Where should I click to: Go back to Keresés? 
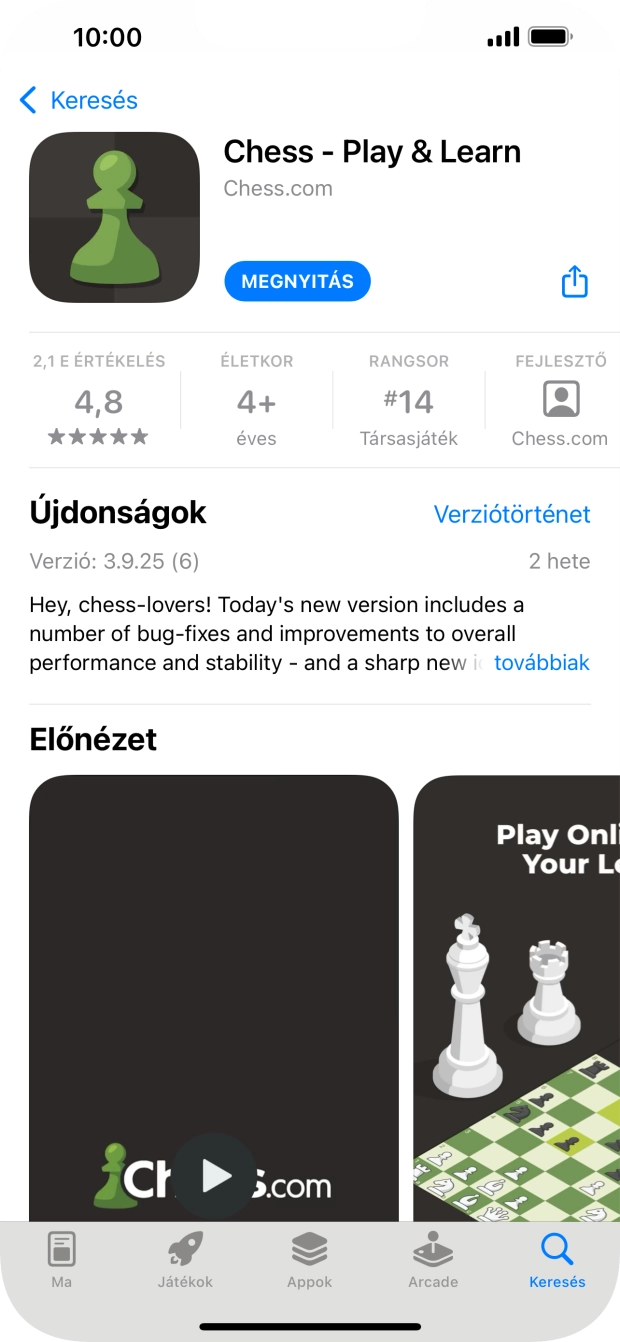click(78, 100)
